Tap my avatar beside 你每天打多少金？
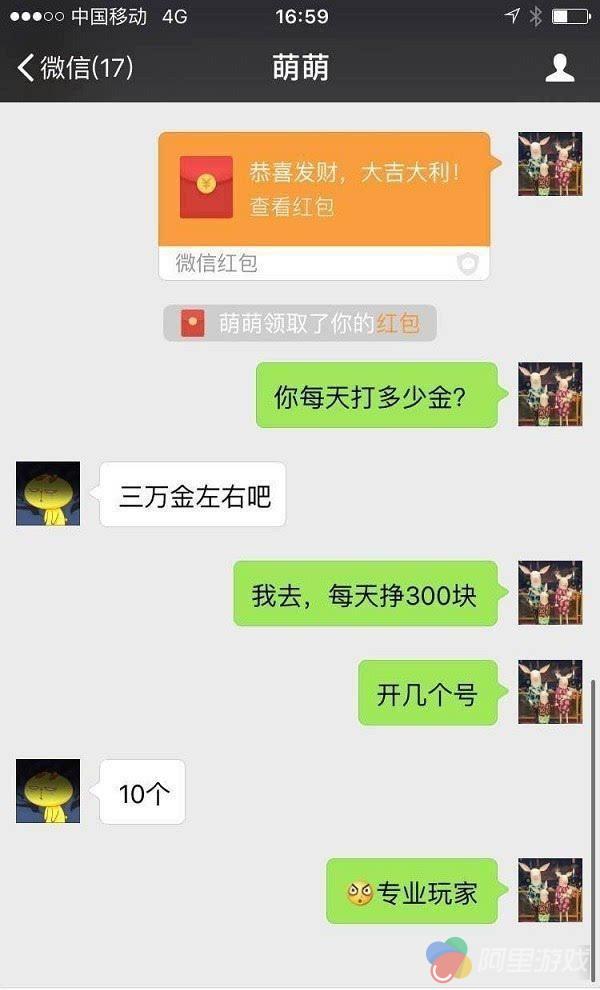This screenshot has width=600, height=990. (x=550, y=394)
